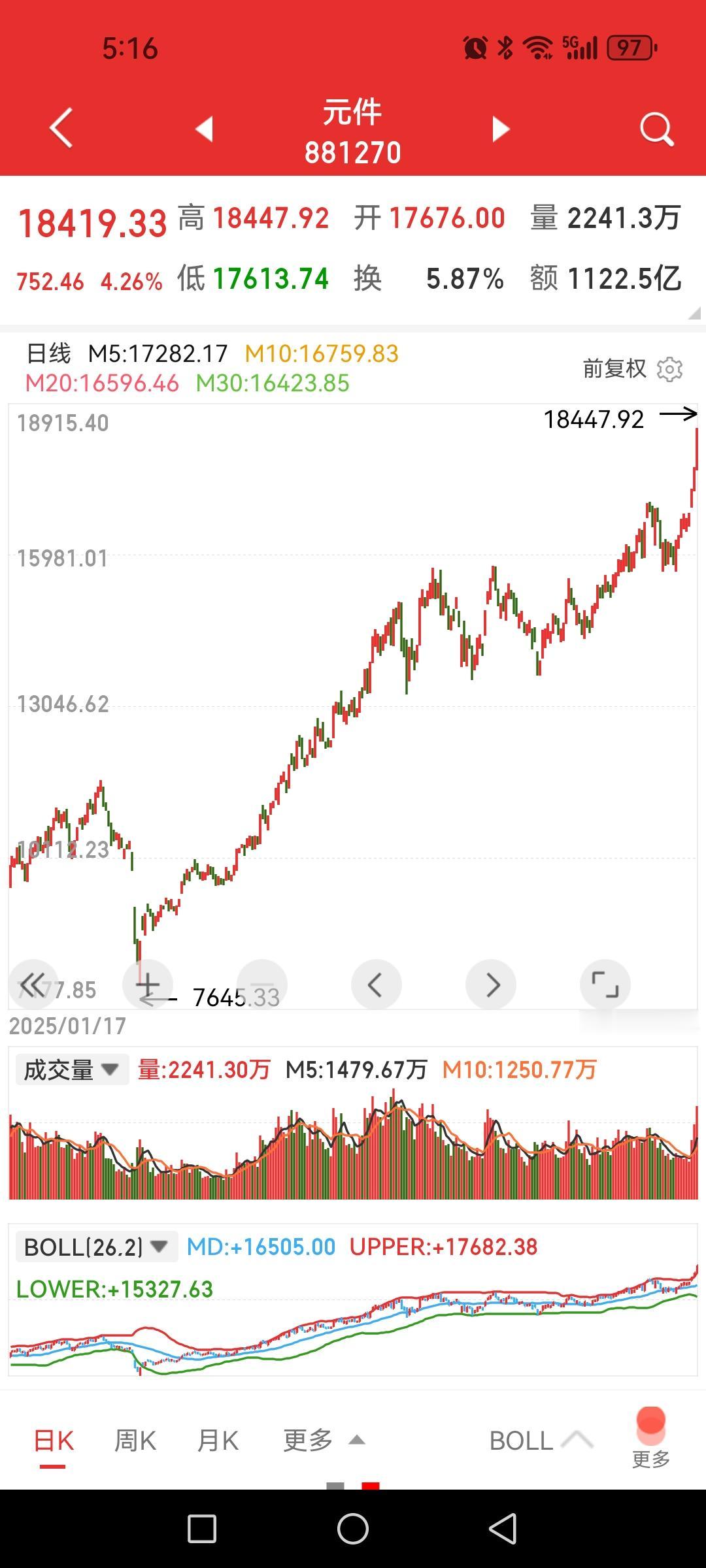Navigate back with the top-left back arrow
The height and width of the screenshot is (1568, 706).
click(59, 128)
